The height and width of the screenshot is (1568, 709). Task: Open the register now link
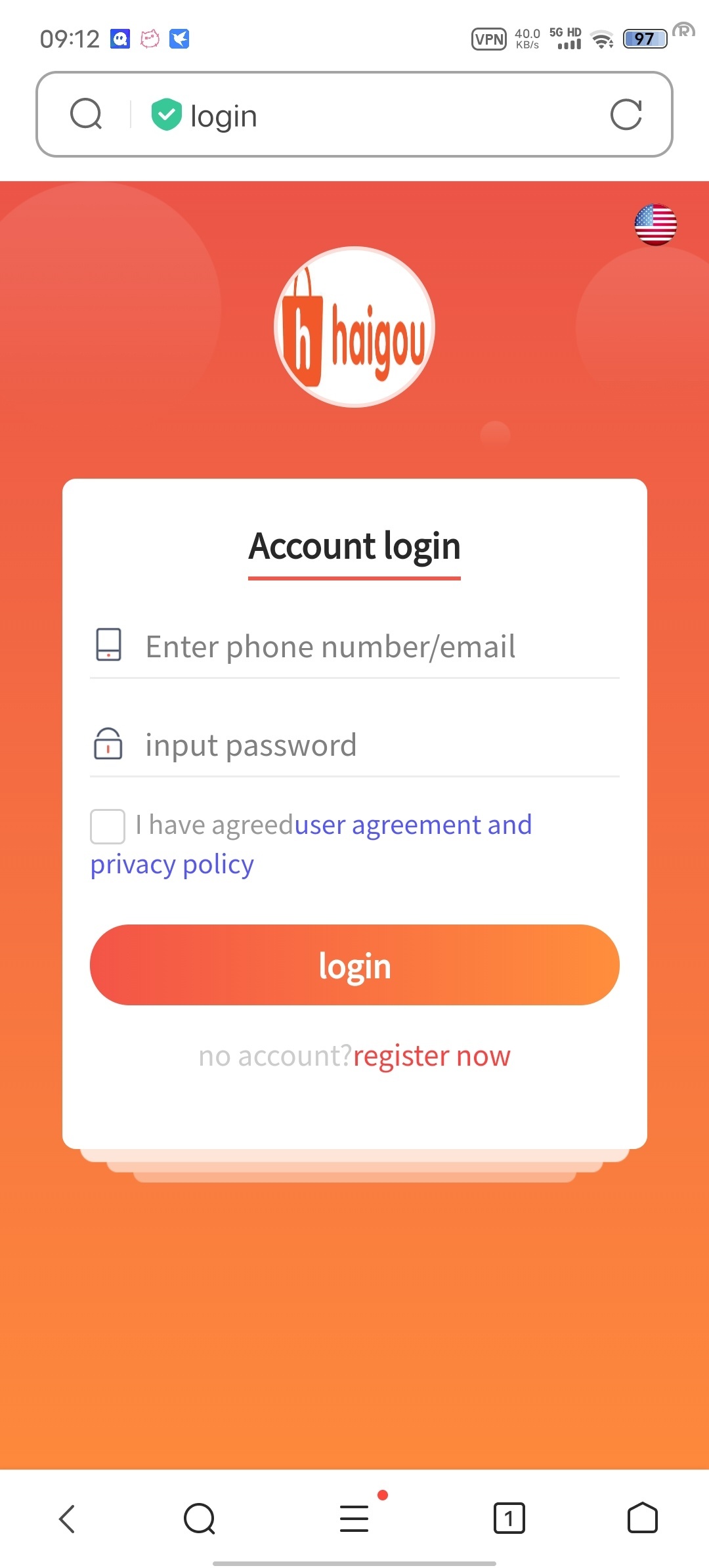pos(431,1056)
